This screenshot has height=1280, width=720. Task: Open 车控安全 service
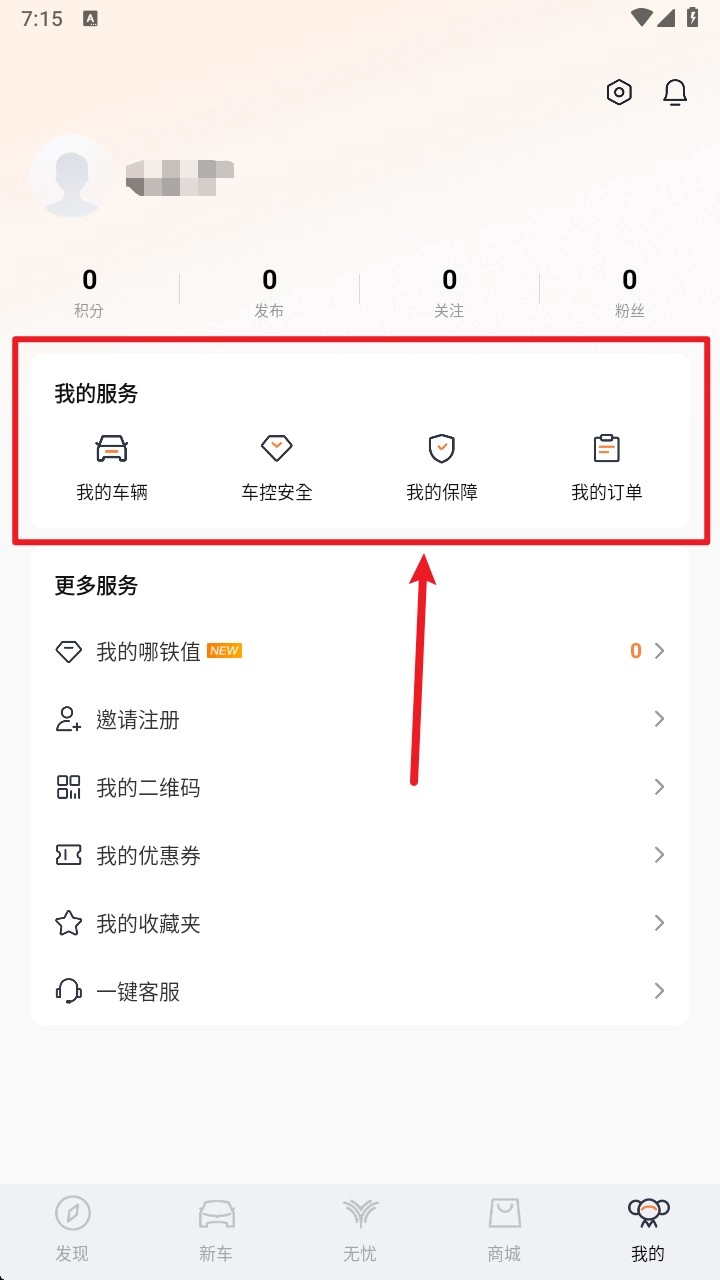coord(277,466)
